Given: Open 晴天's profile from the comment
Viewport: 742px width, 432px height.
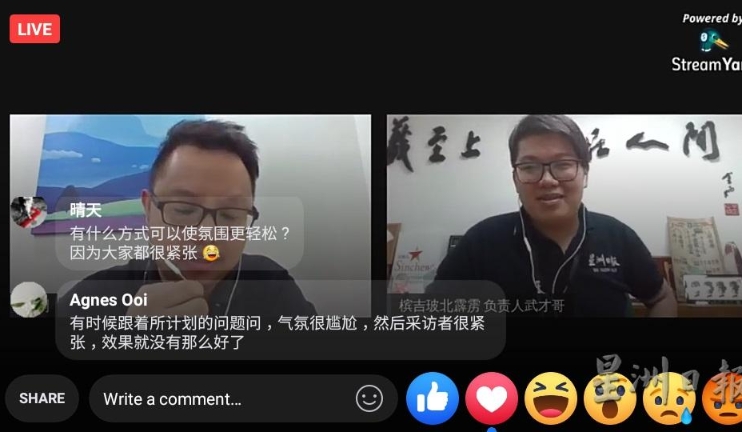Looking at the screenshot, I should (x=29, y=211).
